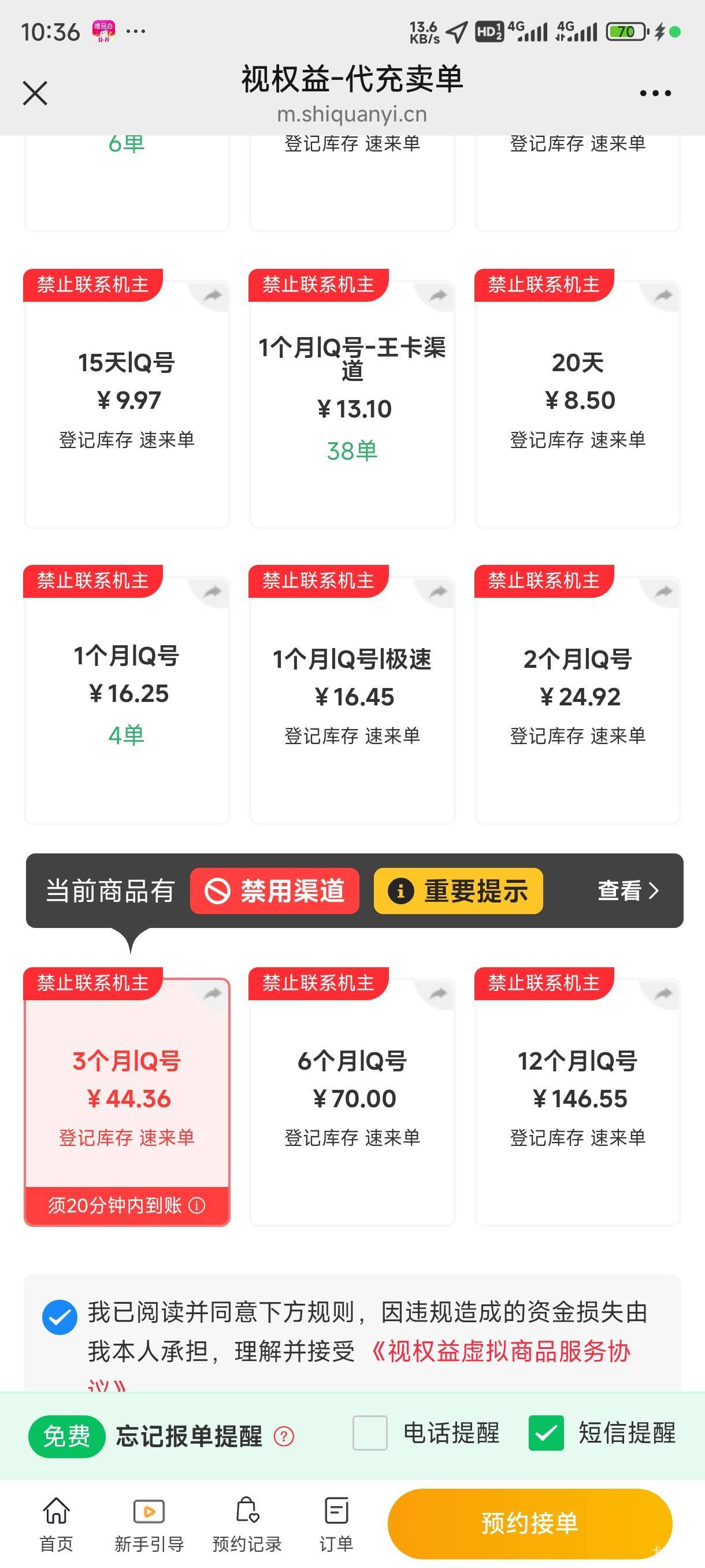Open info on 须20分钟内到账
The height and width of the screenshot is (1568, 705).
(196, 1205)
